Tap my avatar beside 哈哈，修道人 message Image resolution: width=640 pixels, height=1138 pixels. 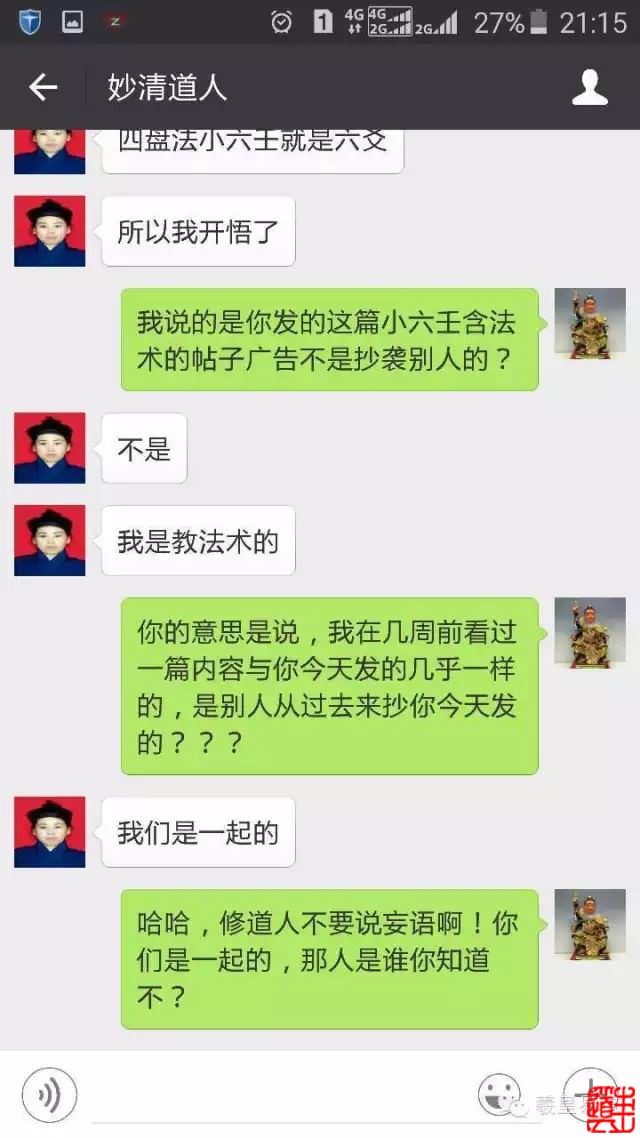pos(590,925)
